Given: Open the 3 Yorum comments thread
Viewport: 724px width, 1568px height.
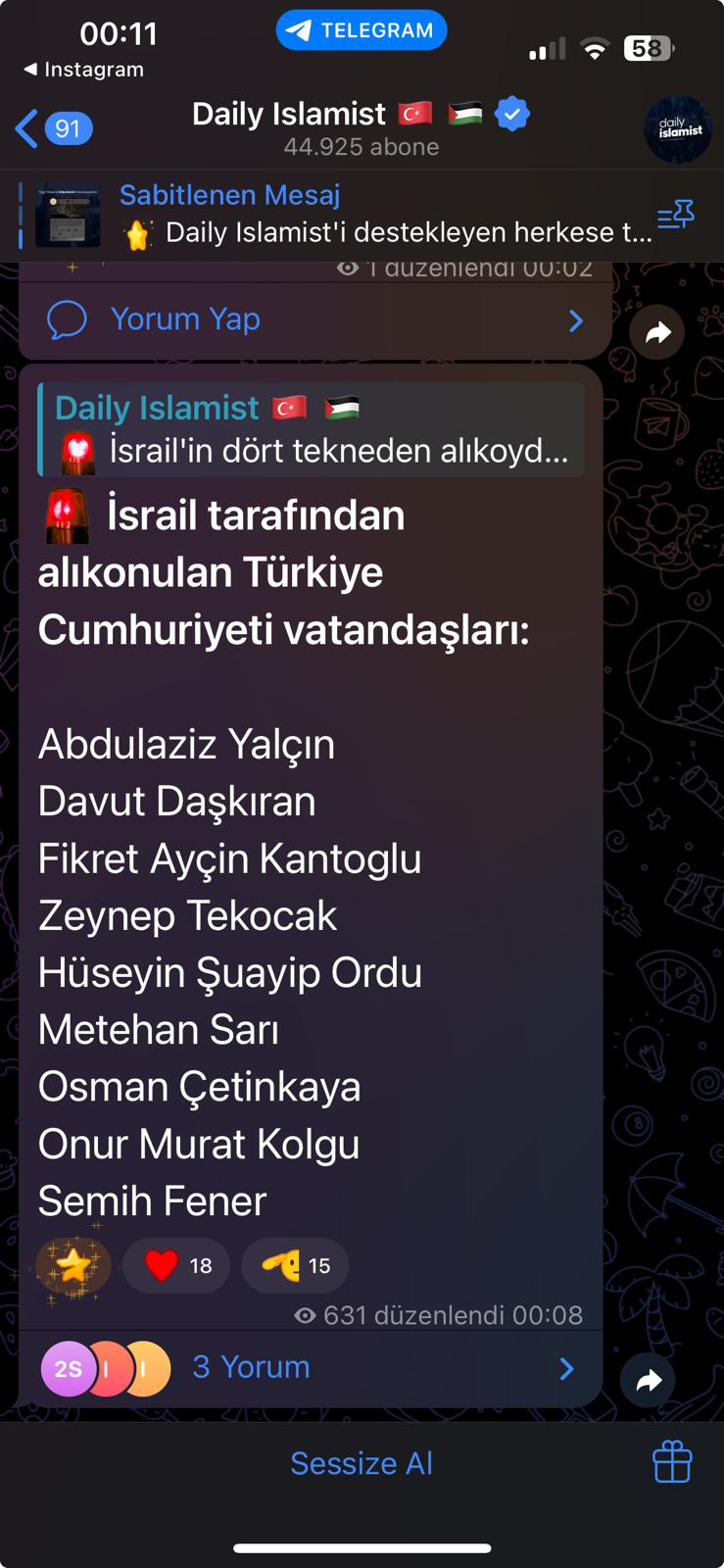Looking at the screenshot, I should [x=252, y=1367].
